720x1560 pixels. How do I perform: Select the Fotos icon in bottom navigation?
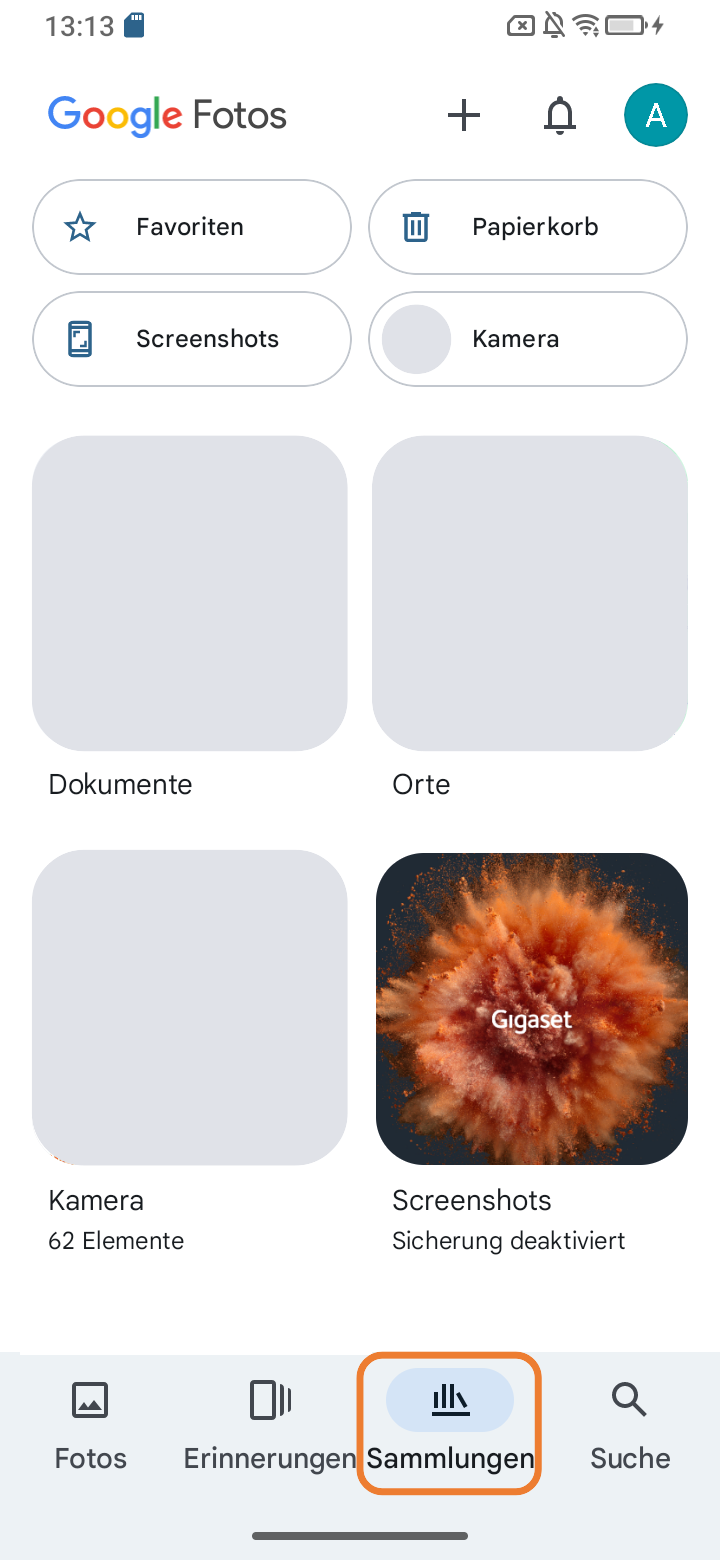pos(89,1400)
